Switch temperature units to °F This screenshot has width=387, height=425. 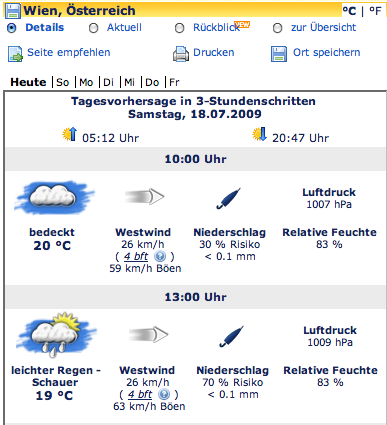point(375,11)
